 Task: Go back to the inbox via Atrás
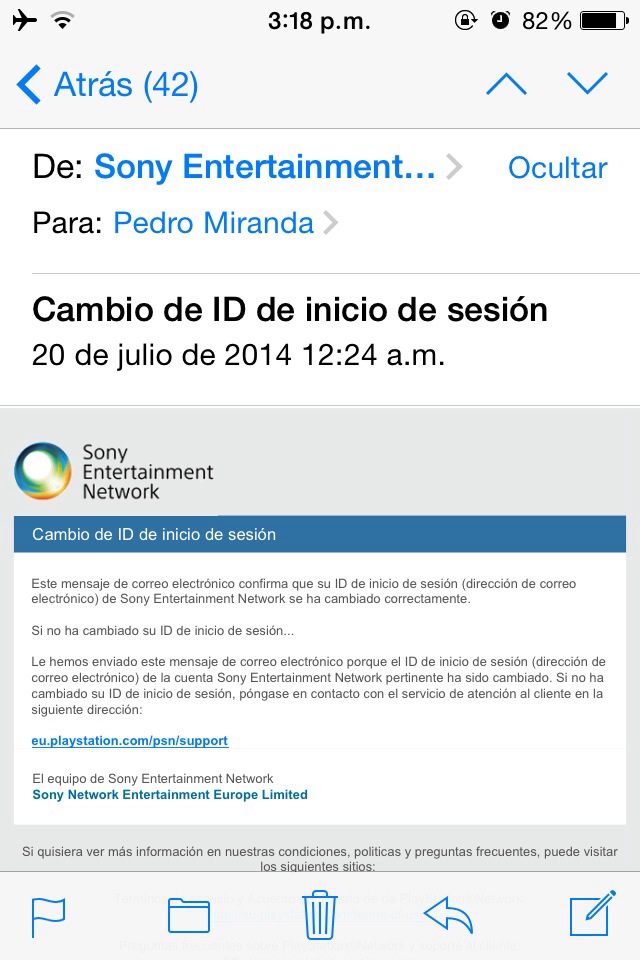[x=108, y=85]
